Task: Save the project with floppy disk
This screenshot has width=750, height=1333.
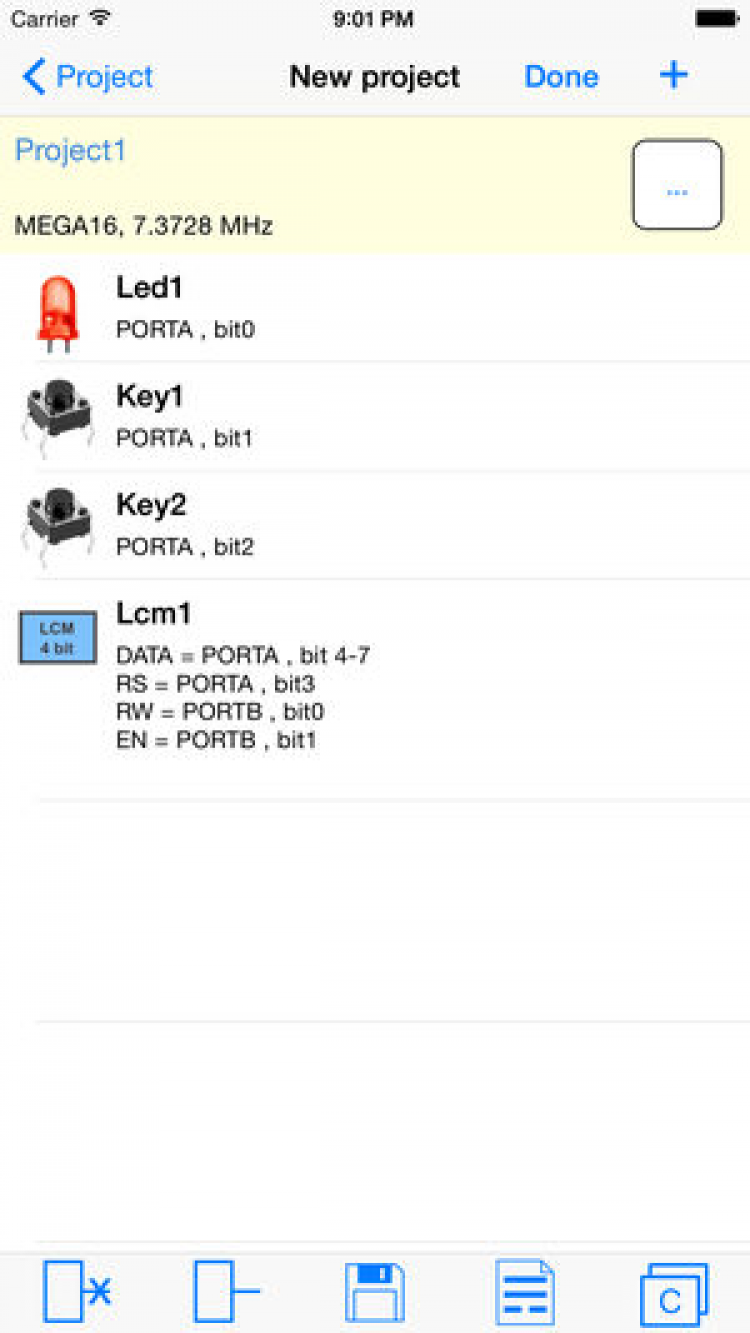Action: click(x=374, y=1291)
